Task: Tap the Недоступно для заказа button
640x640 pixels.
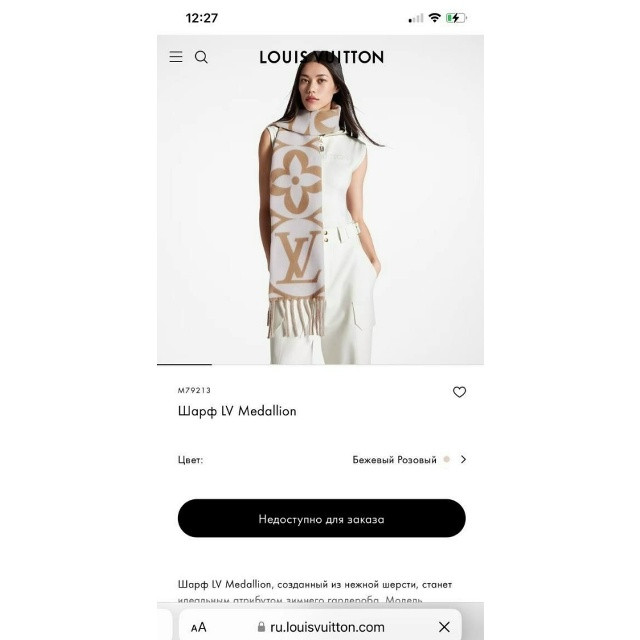Action: point(321,519)
